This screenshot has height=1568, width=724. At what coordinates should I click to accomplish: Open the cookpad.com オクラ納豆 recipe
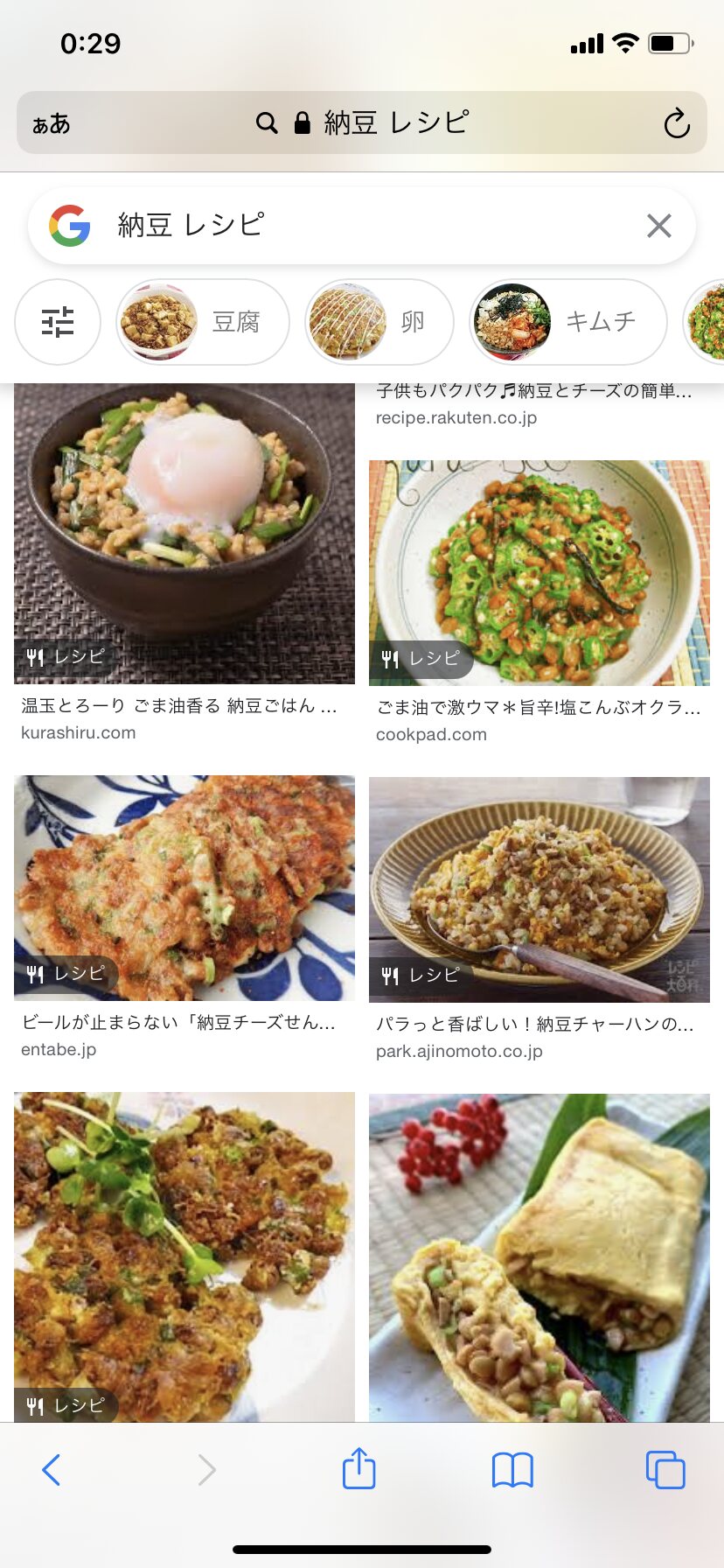click(540, 602)
